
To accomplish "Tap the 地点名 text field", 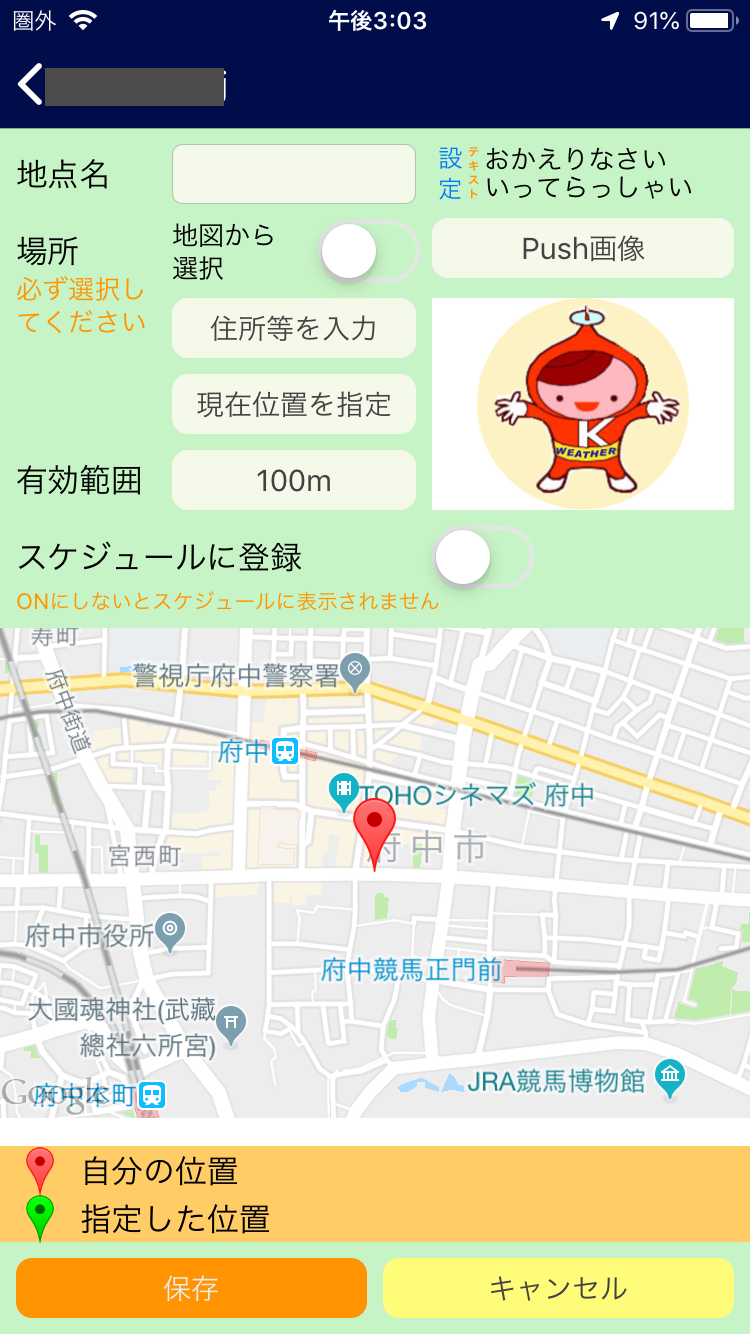I will 293,174.
